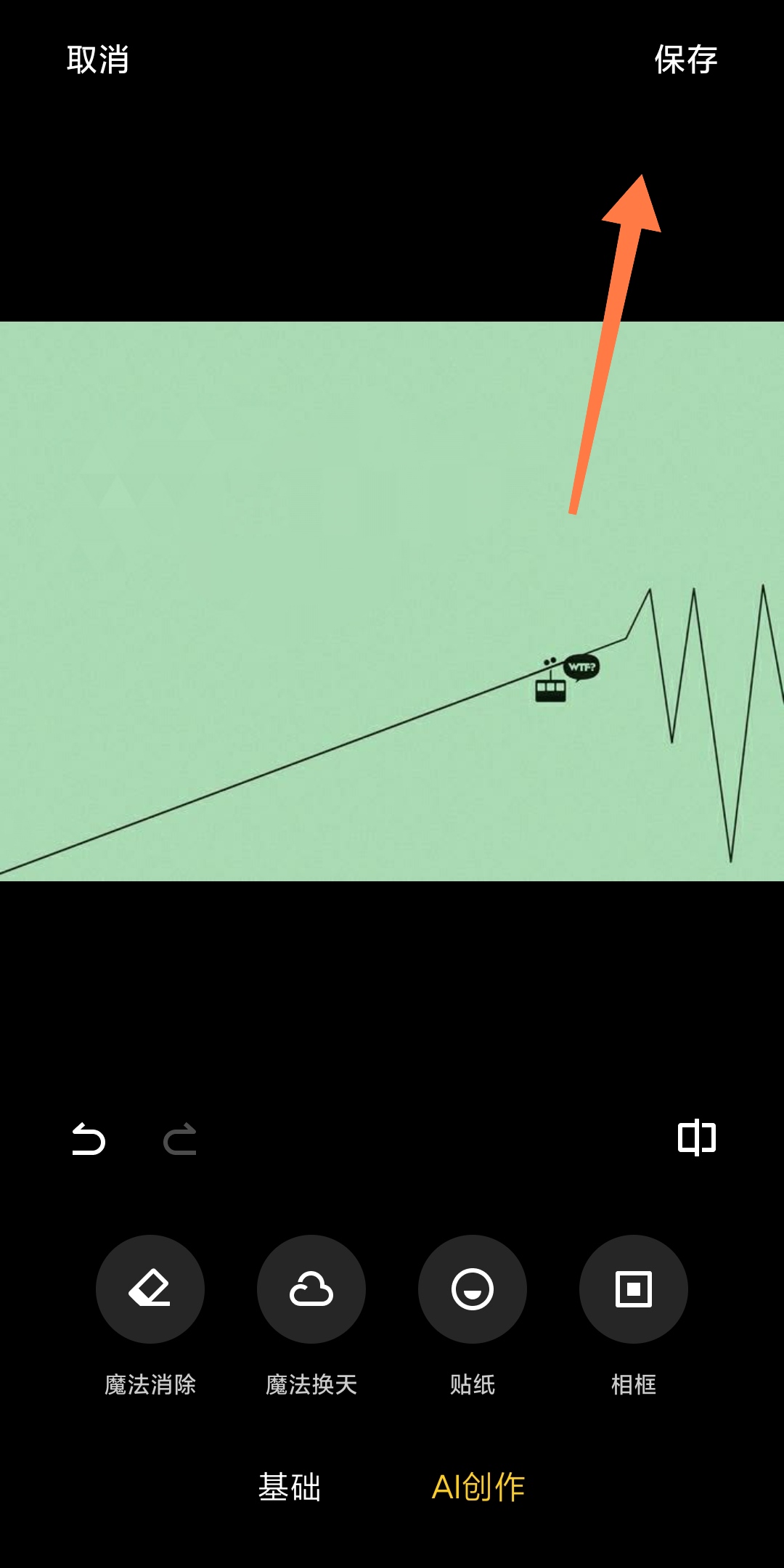Save the edited photo with 保存

click(685, 60)
